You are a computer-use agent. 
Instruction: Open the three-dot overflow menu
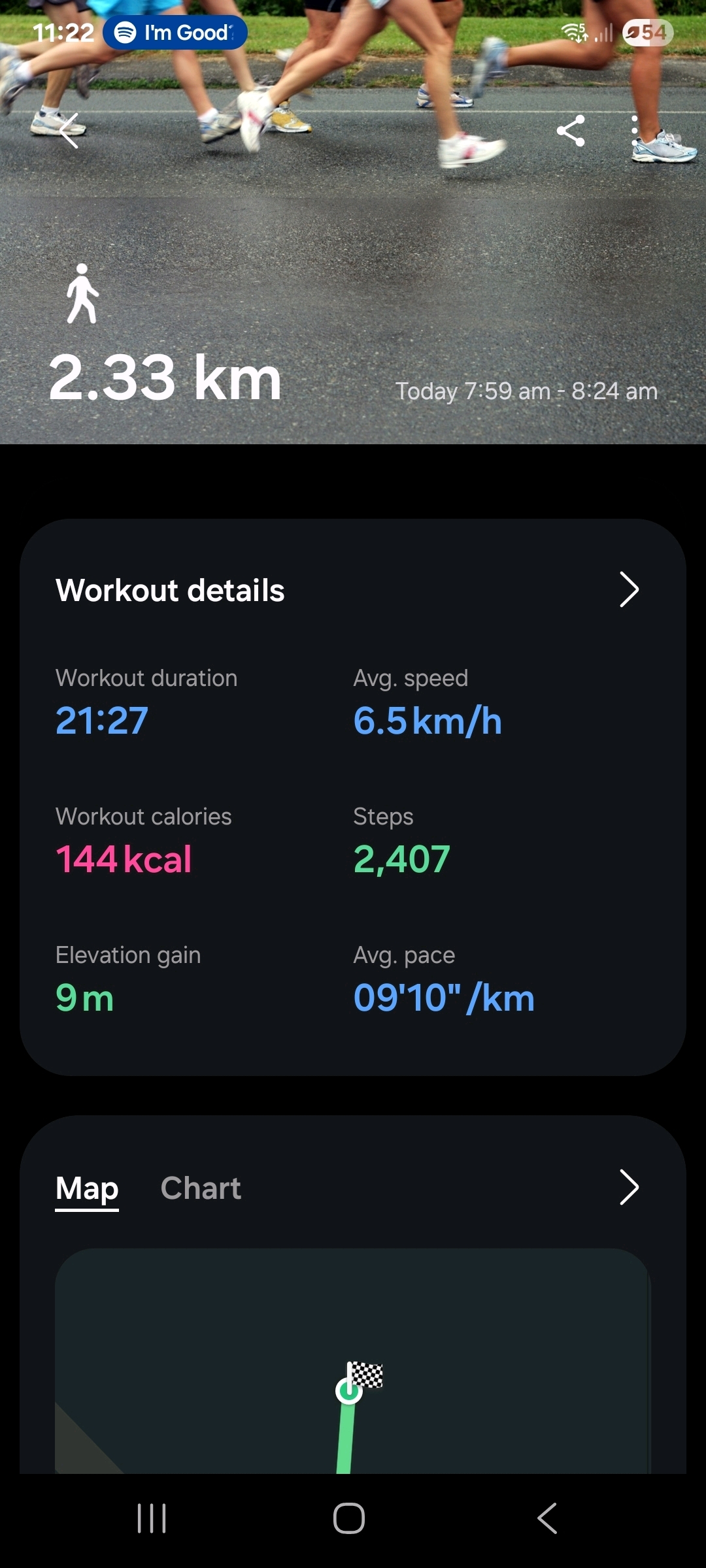tap(634, 131)
